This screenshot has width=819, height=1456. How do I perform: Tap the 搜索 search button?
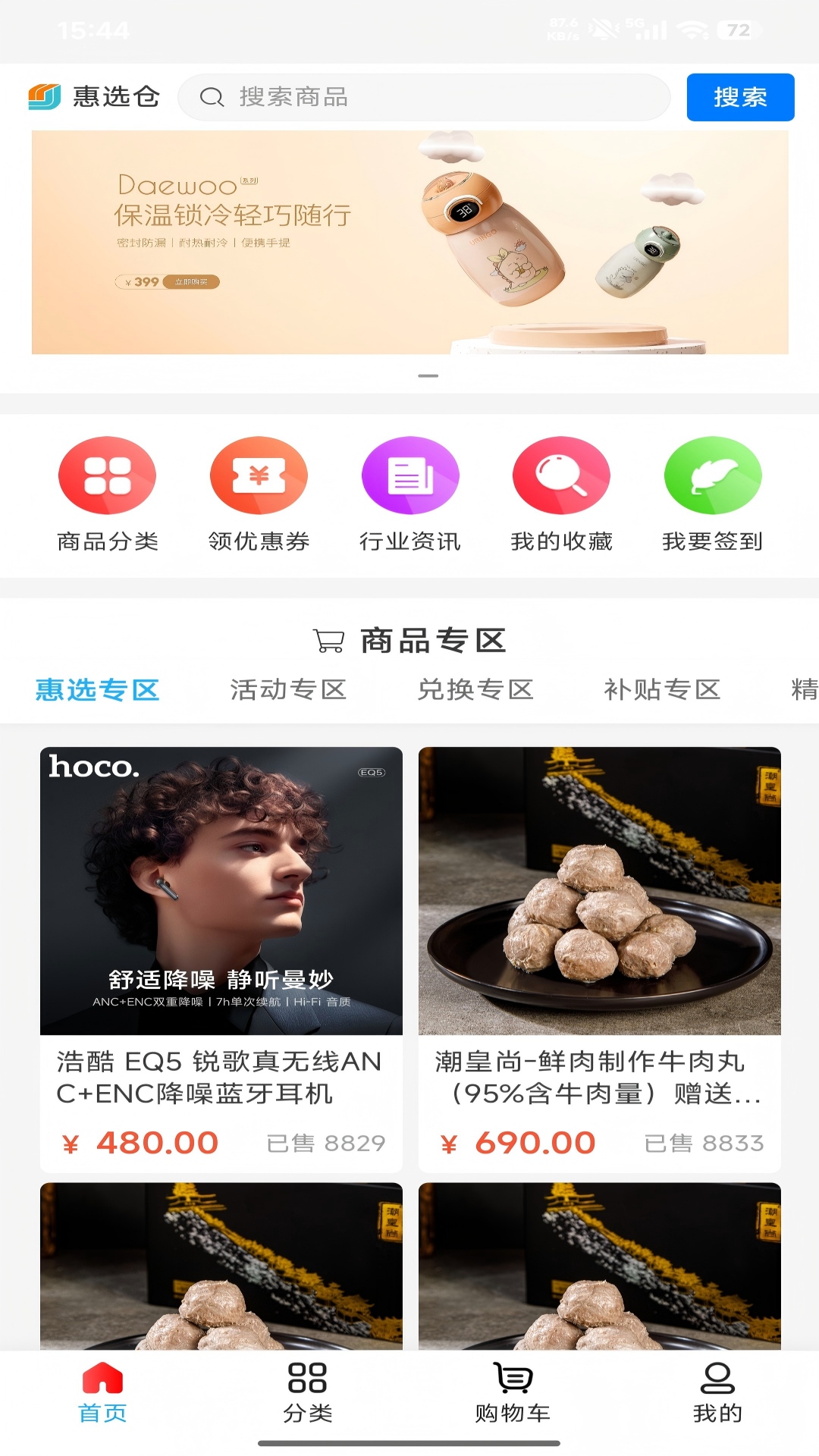(x=741, y=96)
